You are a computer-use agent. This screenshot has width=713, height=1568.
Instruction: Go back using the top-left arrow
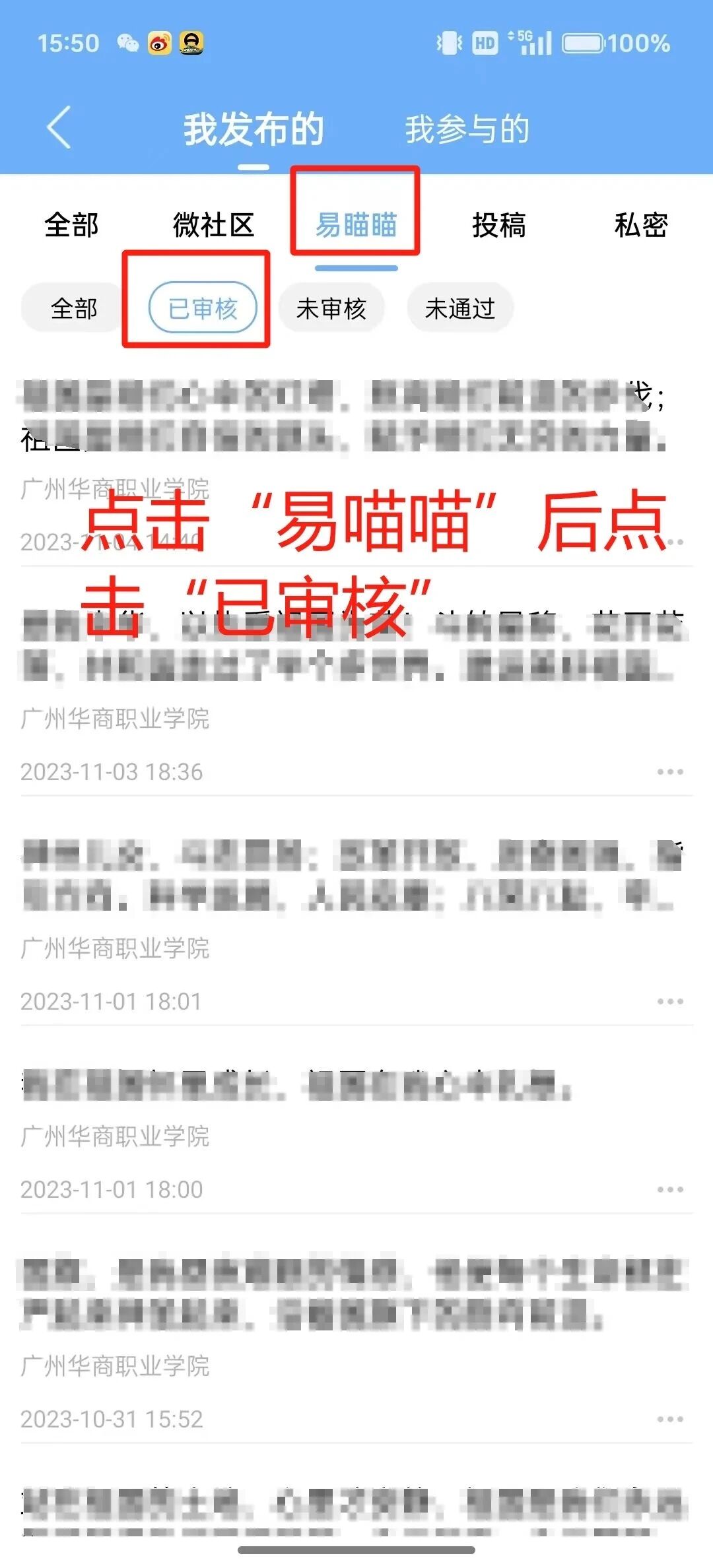[59, 127]
